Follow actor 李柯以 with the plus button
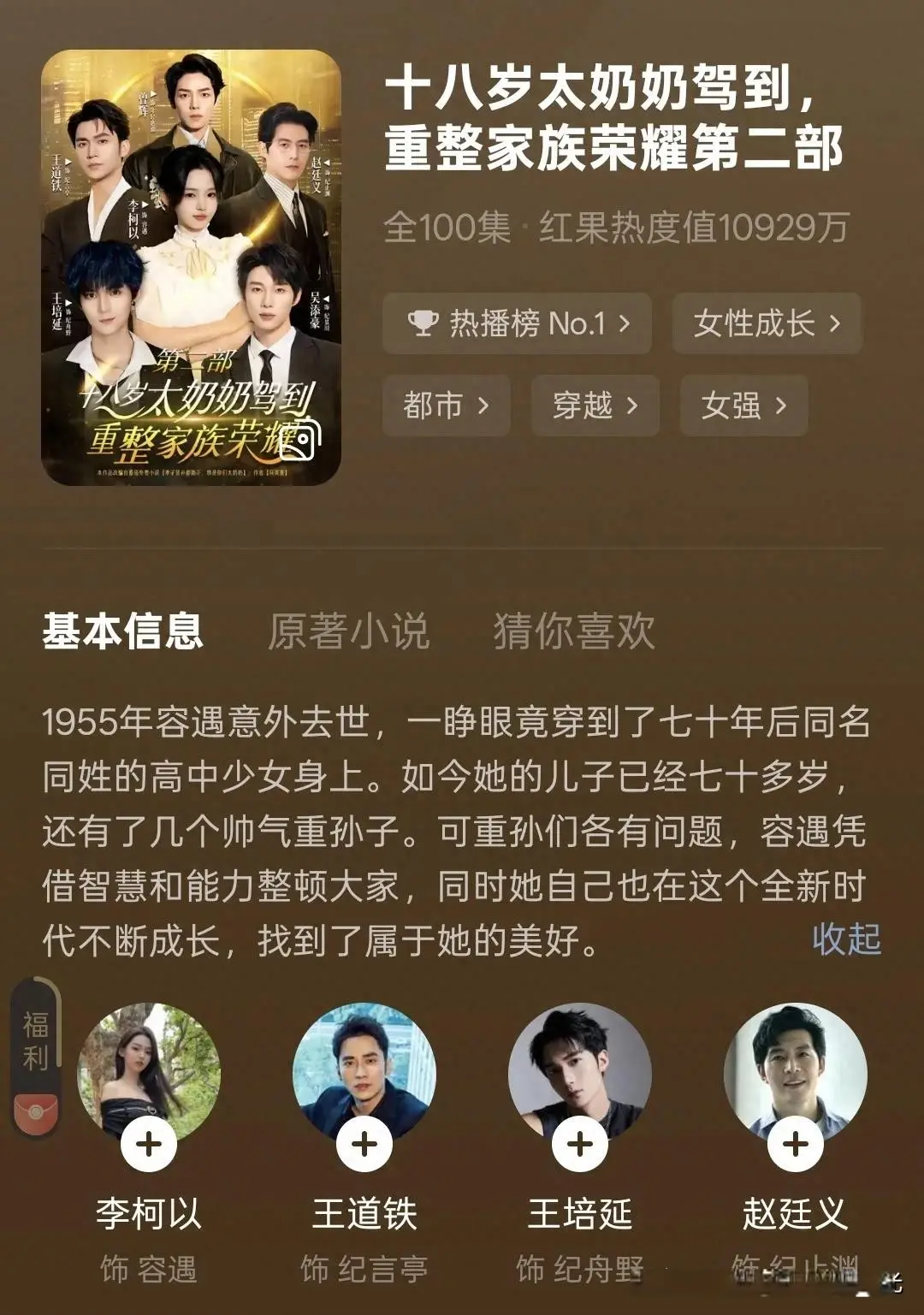Screen dimensions: 924x1315 click(x=149, y=1144)
